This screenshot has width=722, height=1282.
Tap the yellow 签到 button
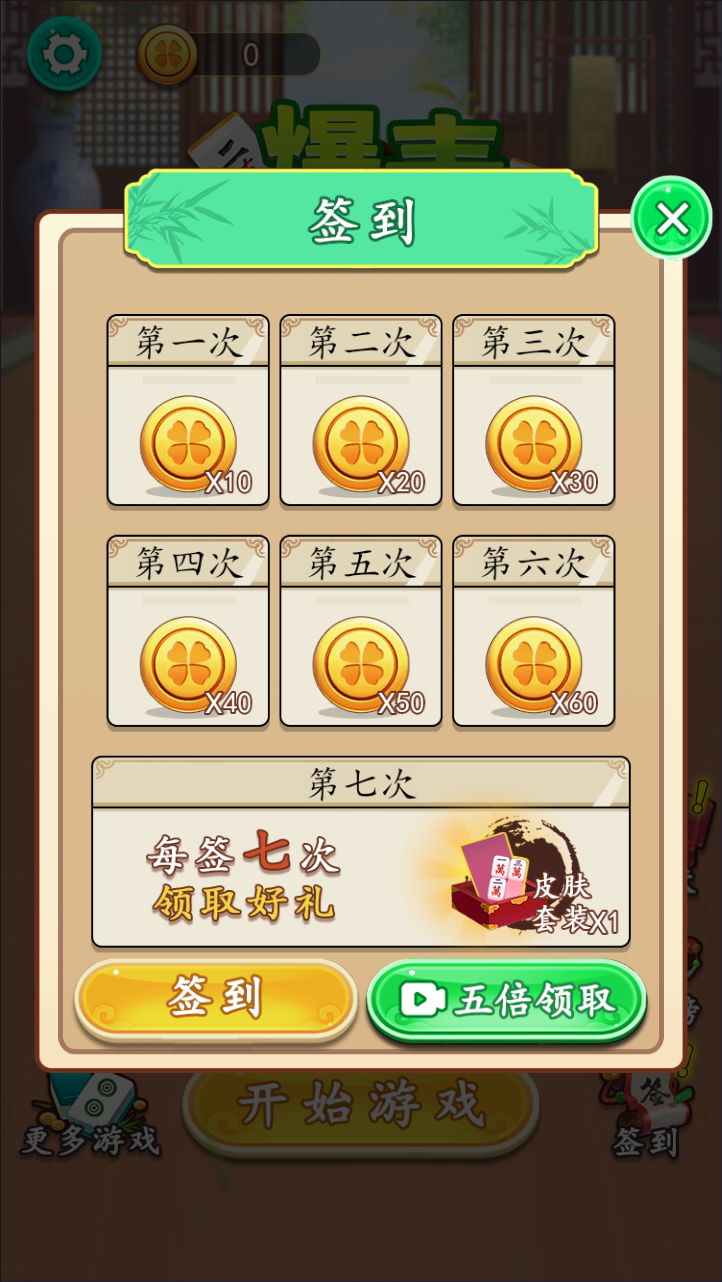tap(216, 999)
